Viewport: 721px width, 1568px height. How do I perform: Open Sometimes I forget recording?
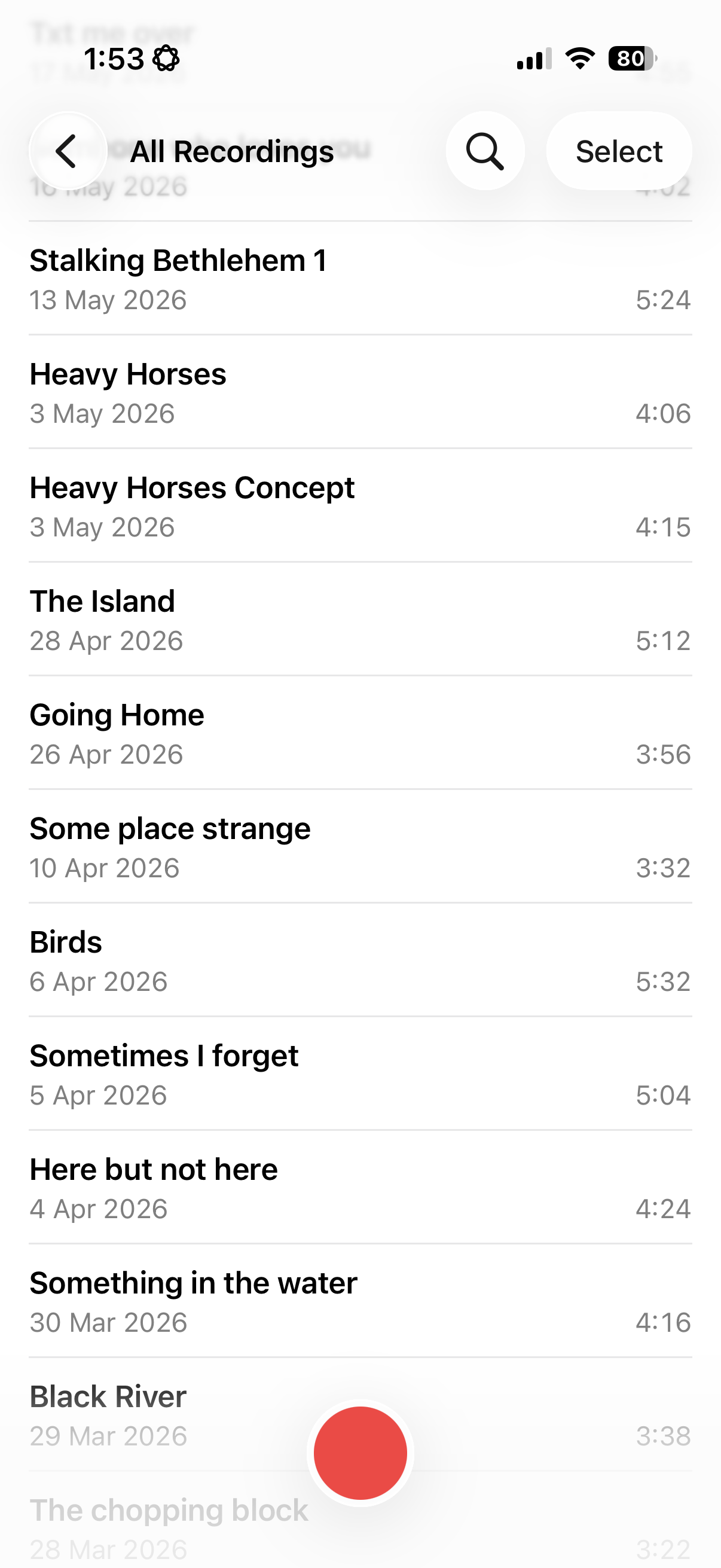point(360,1074)
